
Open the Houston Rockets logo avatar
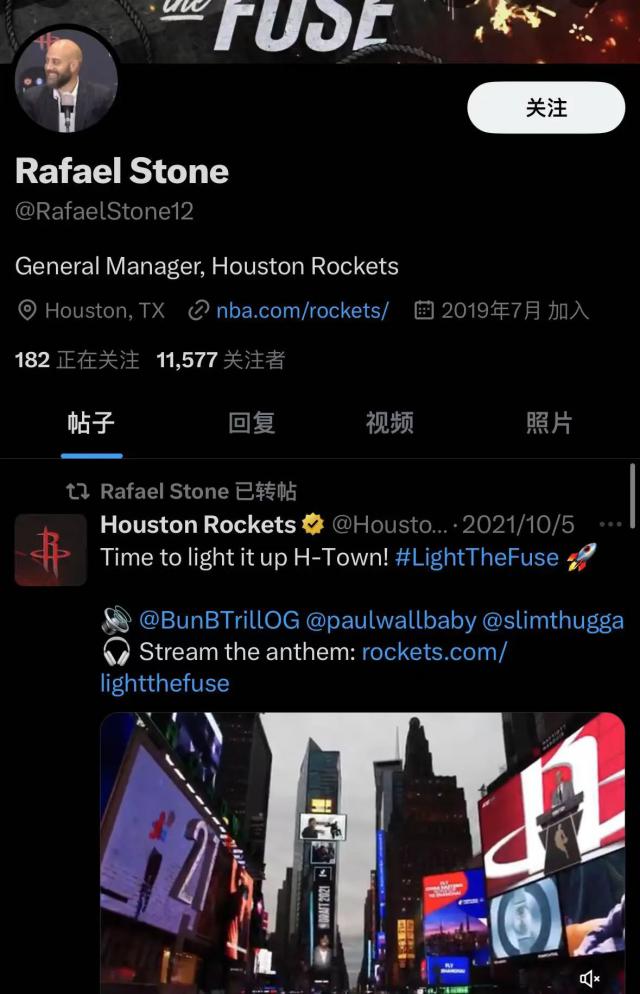50,550
